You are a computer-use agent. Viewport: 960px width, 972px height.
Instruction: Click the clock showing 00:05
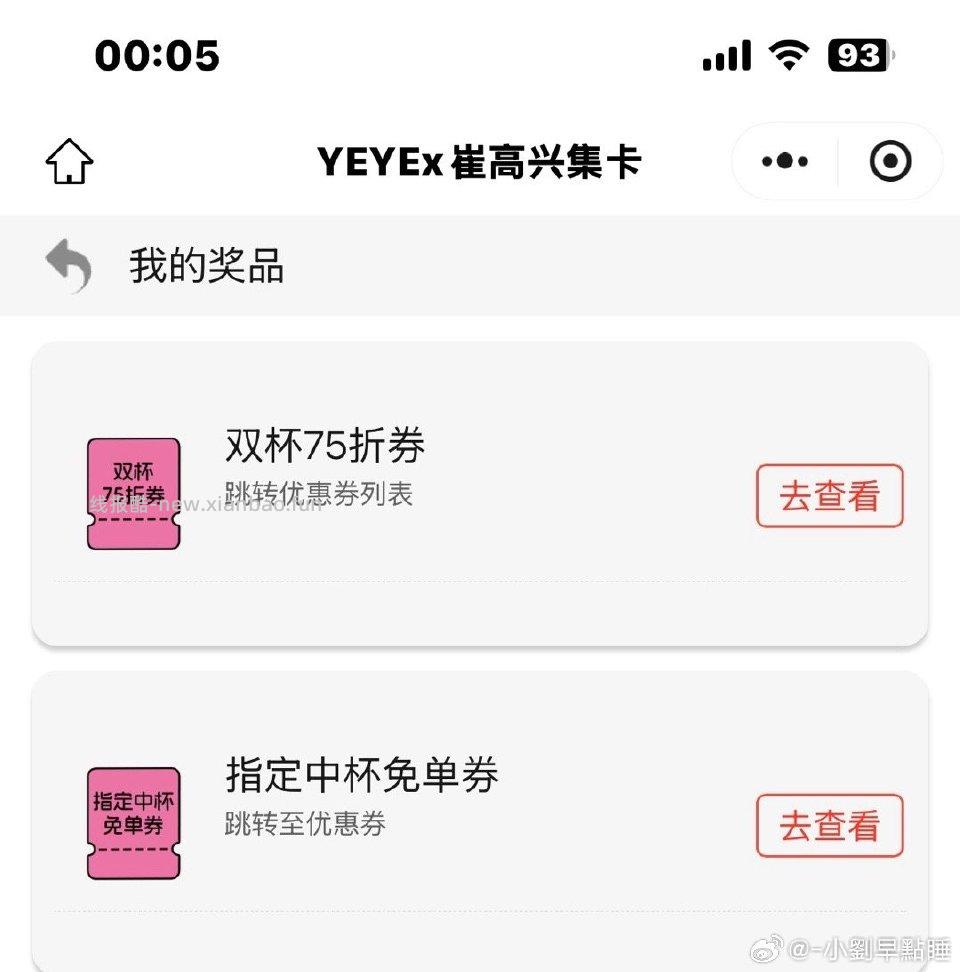(155, 56)
